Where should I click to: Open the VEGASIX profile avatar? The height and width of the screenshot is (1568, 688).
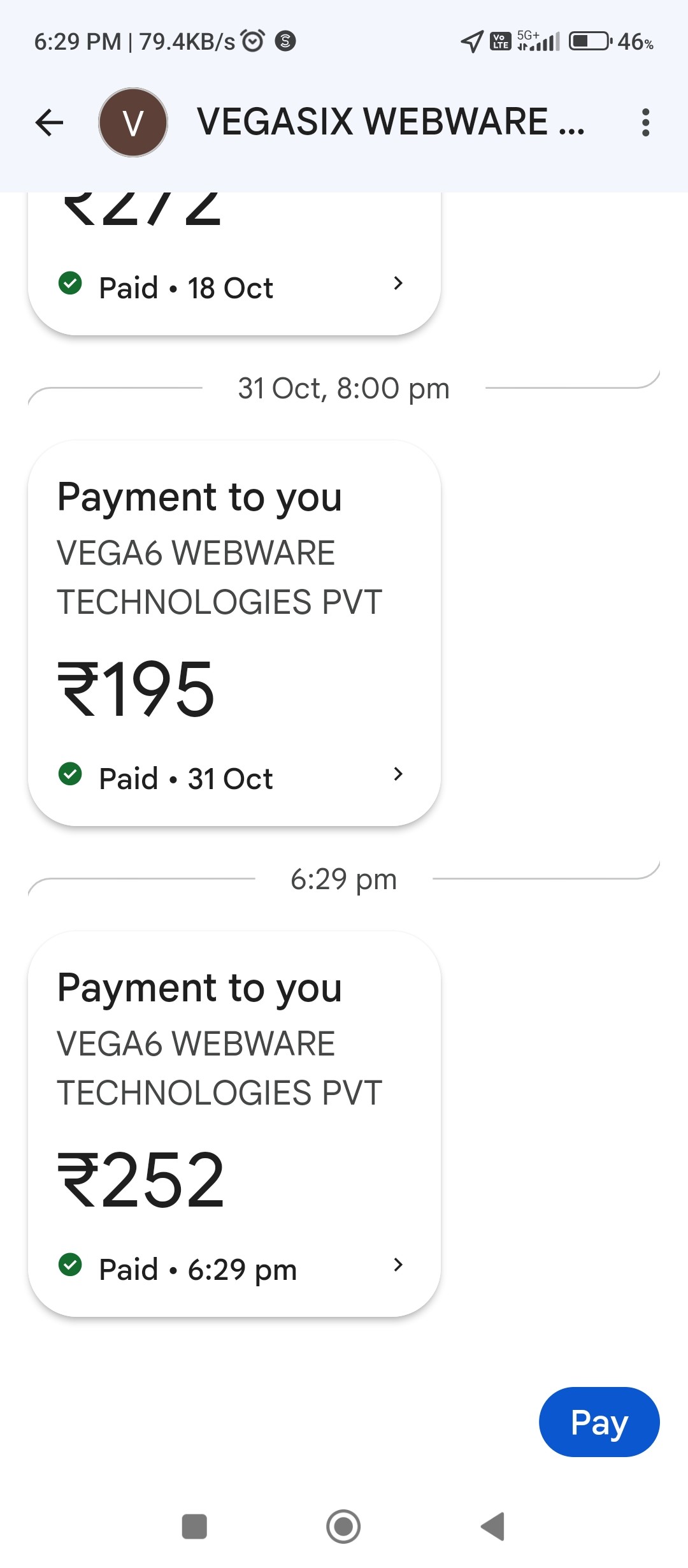point(133,122)
